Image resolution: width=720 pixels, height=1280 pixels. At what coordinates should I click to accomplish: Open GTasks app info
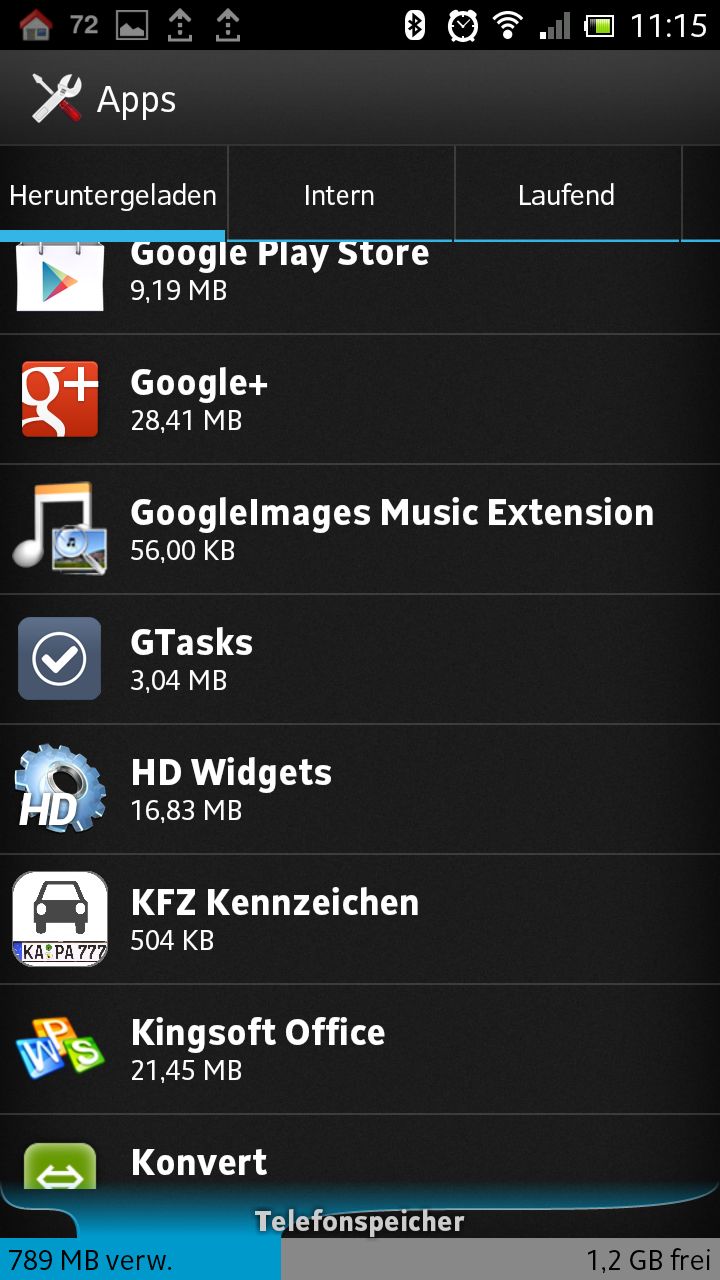[360, 660]
